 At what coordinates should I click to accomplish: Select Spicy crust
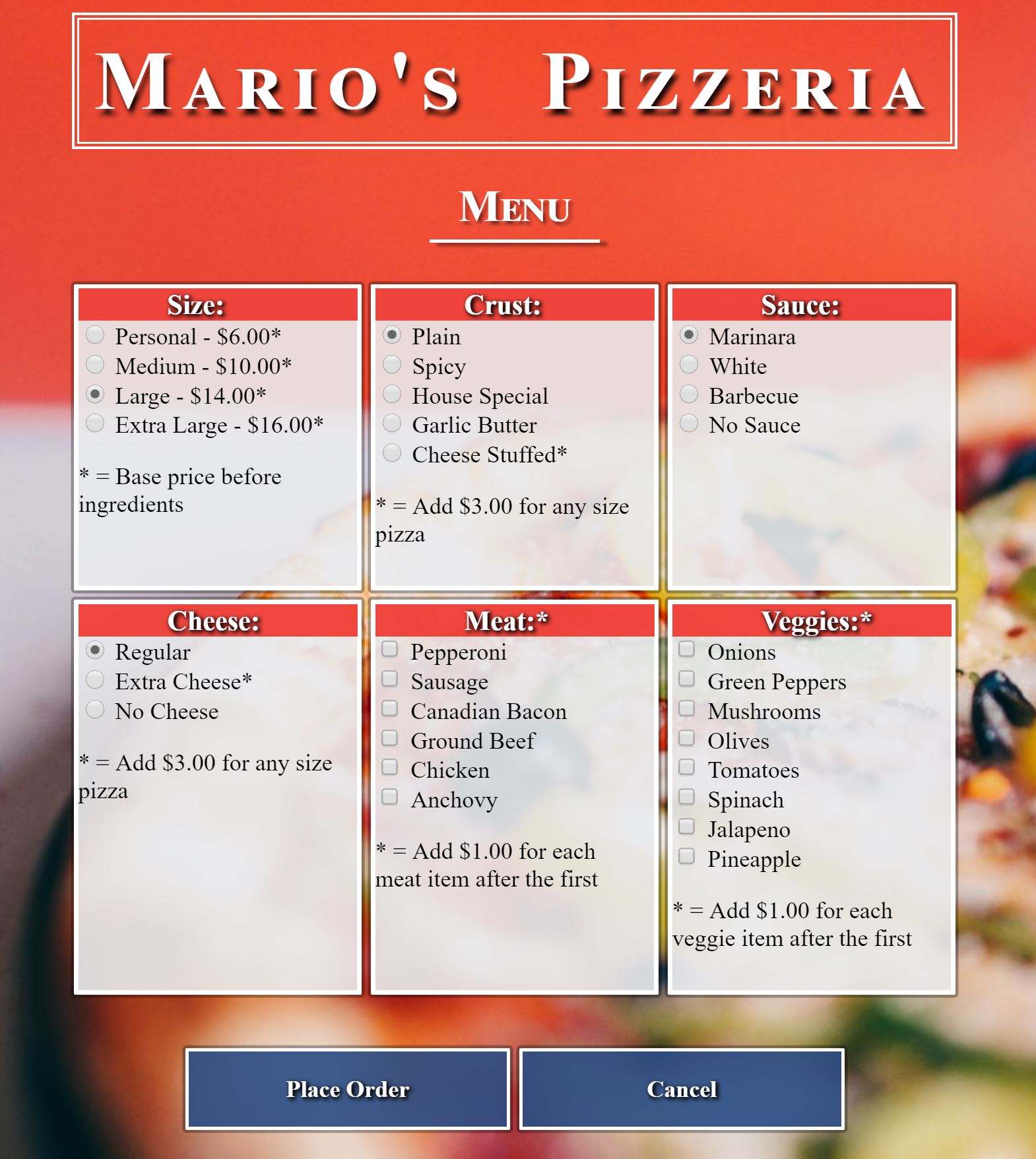coord(392,365)
